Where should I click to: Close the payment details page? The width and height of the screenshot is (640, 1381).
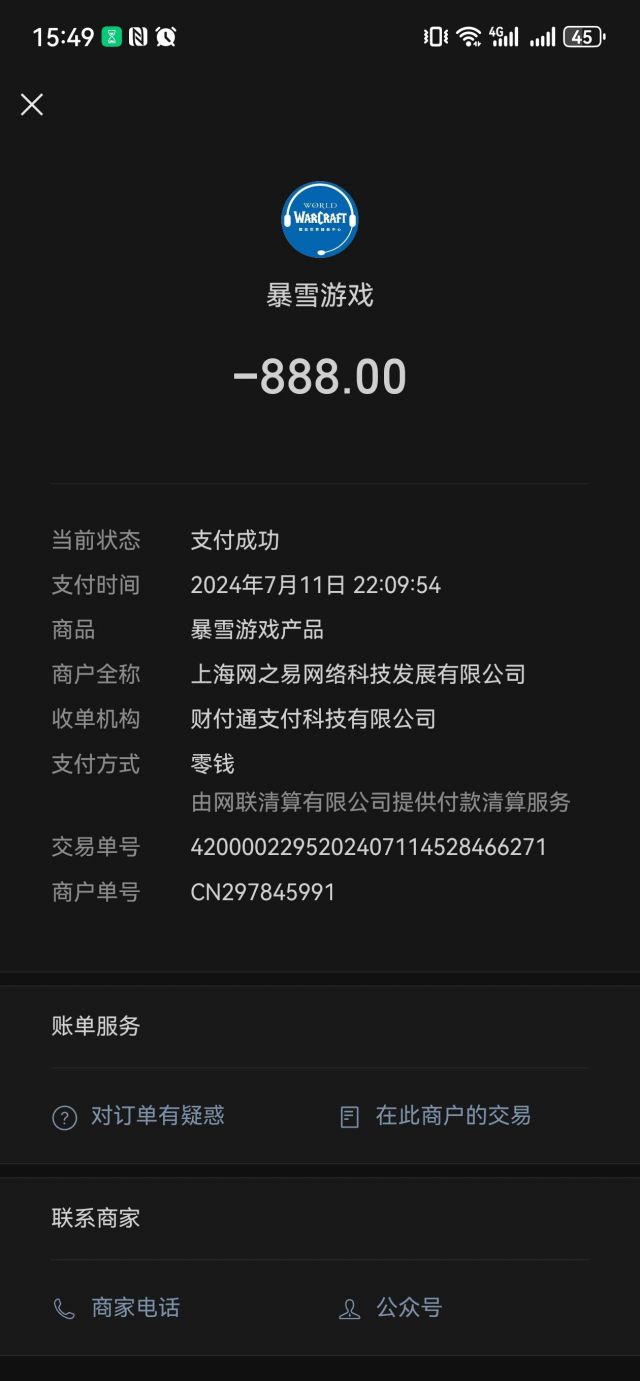pyautogui.click(x=32, y=105)
